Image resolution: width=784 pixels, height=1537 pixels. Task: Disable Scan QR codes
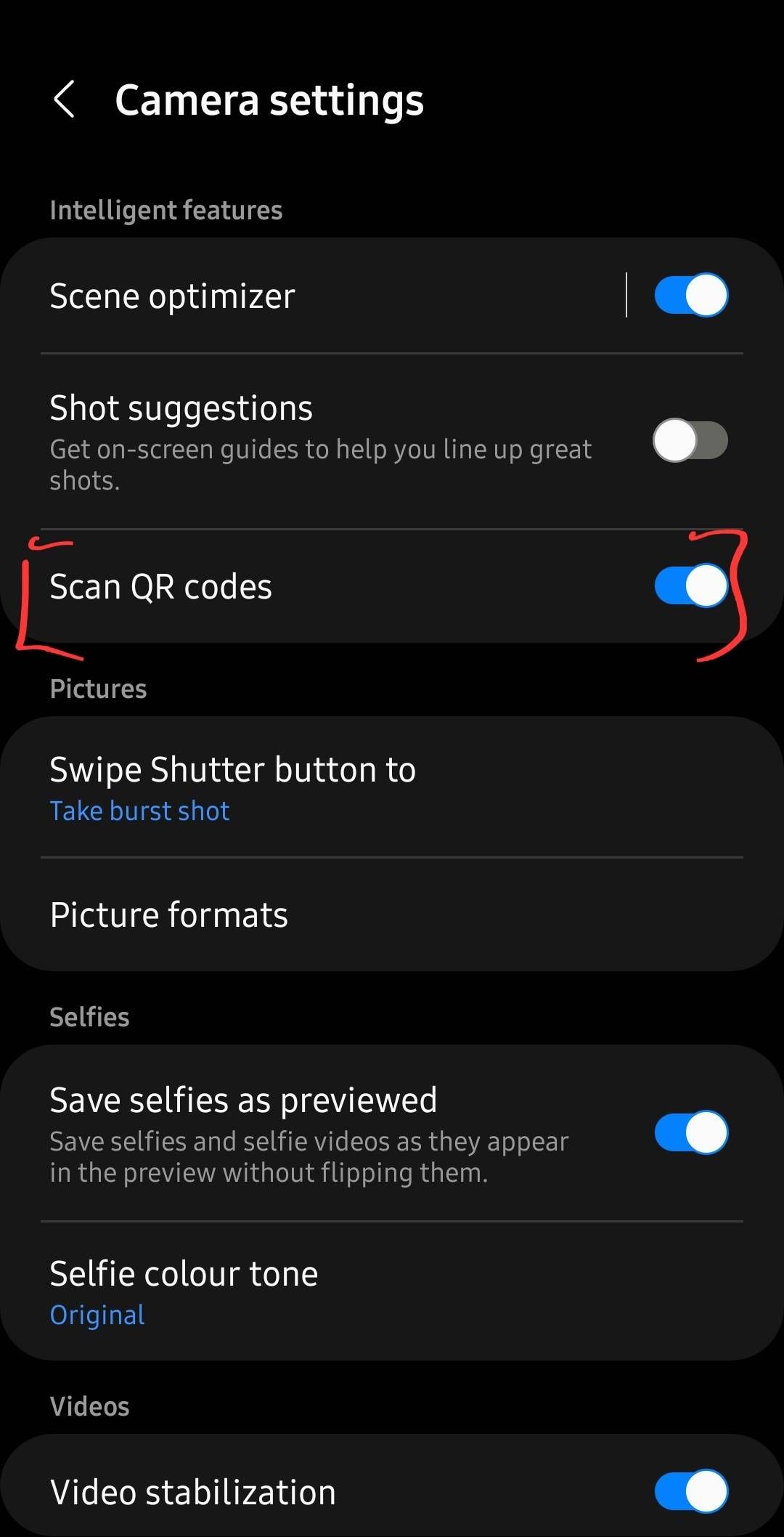click(690, 586)
